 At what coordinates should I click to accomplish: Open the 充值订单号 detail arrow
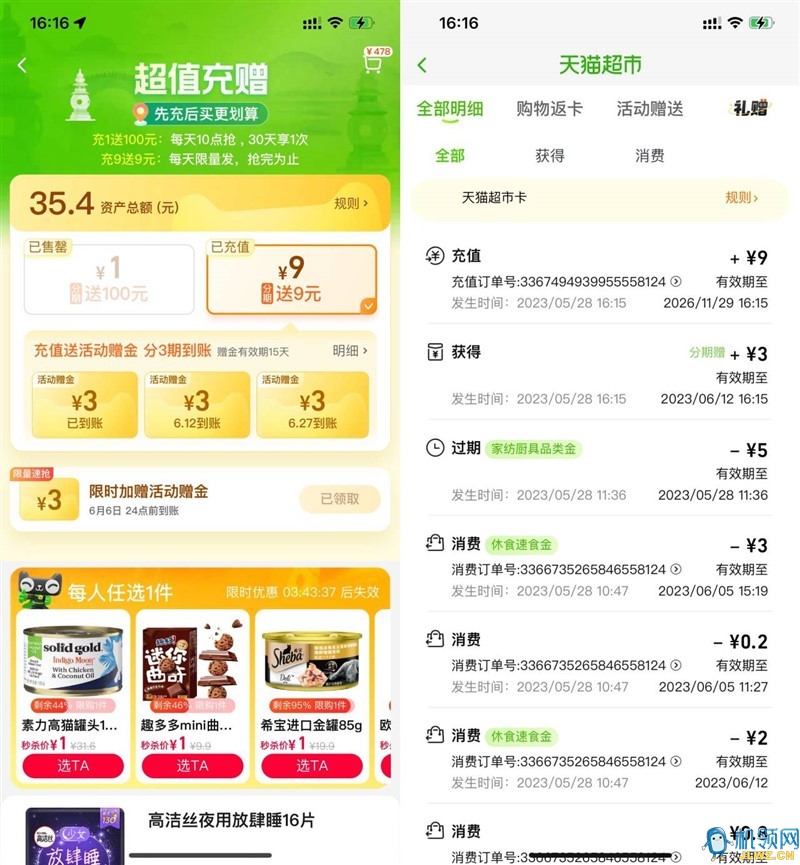click(676, 282)
